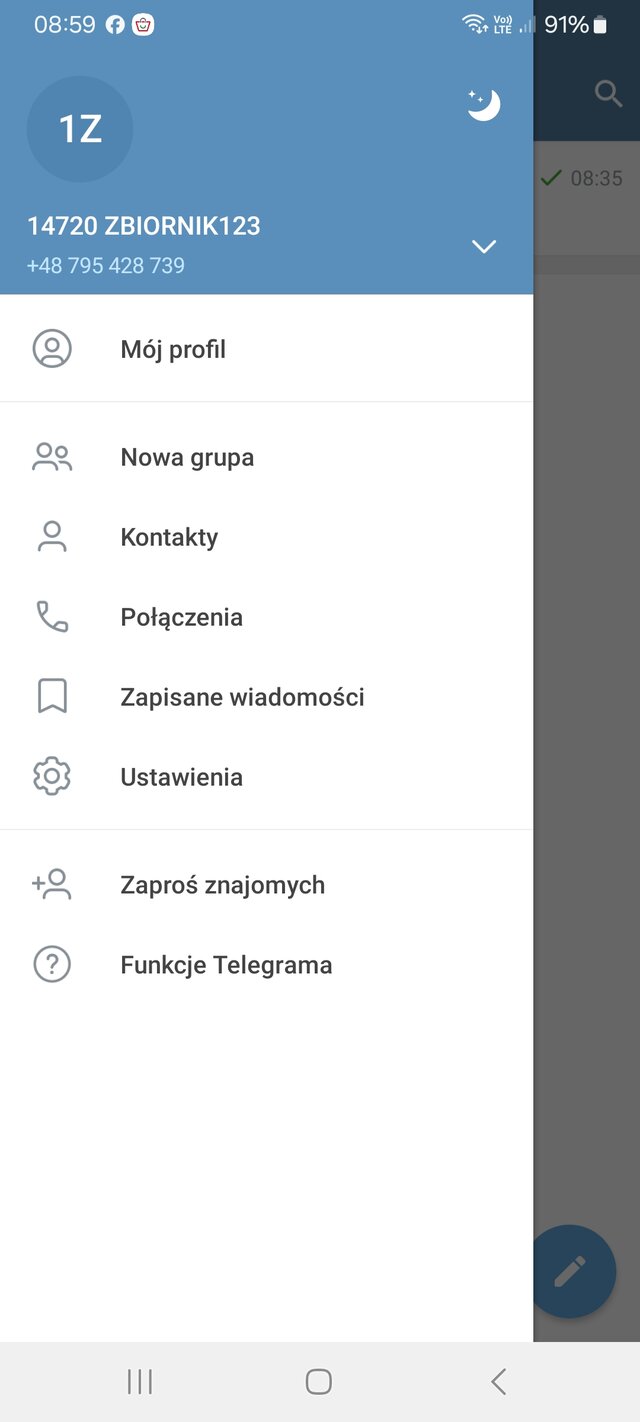The width and height of the screenshot is (640, 1422).
Task: Open Połączenia call history
Action: (266, 617)
